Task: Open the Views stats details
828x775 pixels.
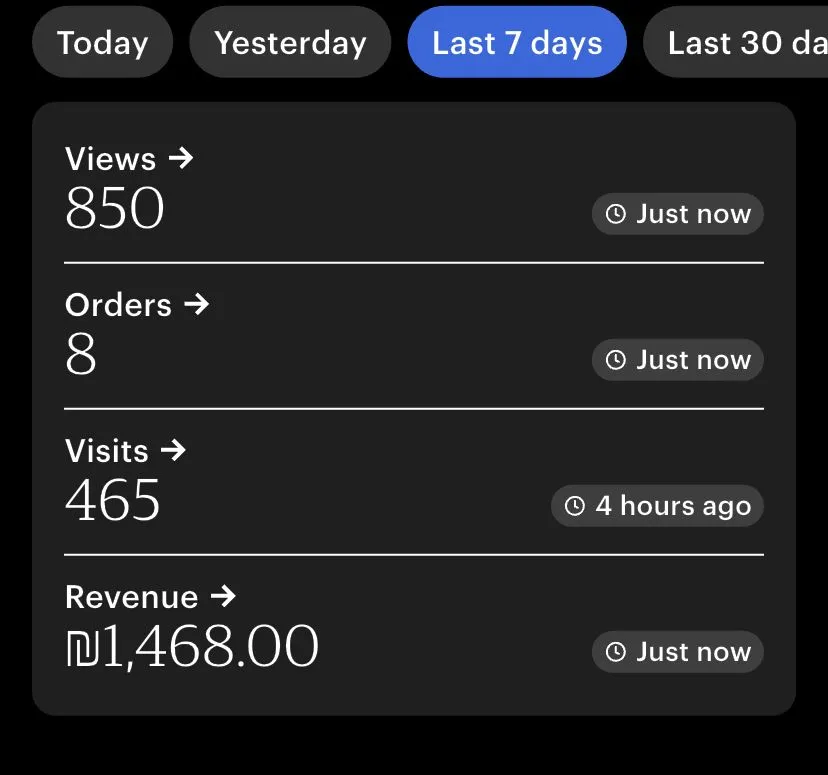Action: point(129,159)
